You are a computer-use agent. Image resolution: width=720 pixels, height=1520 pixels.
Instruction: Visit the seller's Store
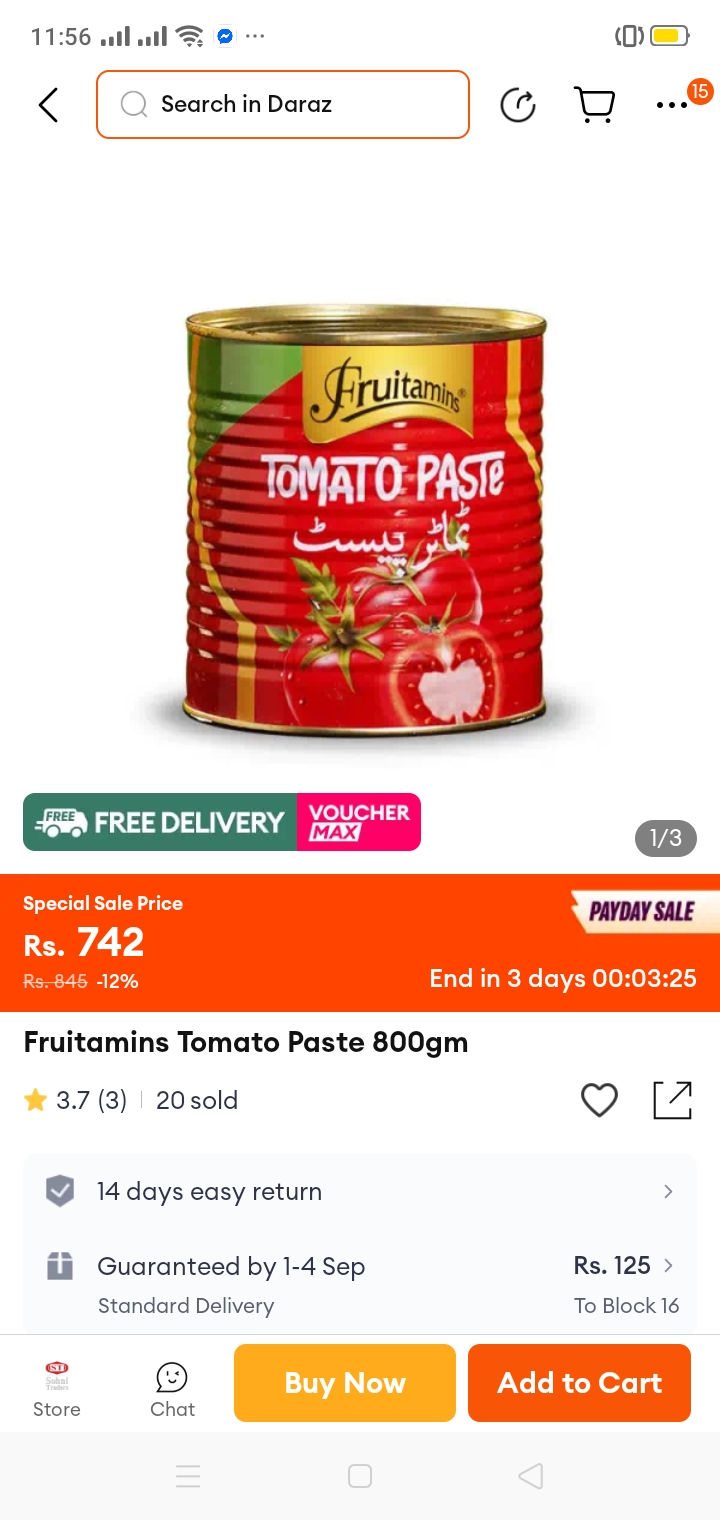pos(57,1388)
